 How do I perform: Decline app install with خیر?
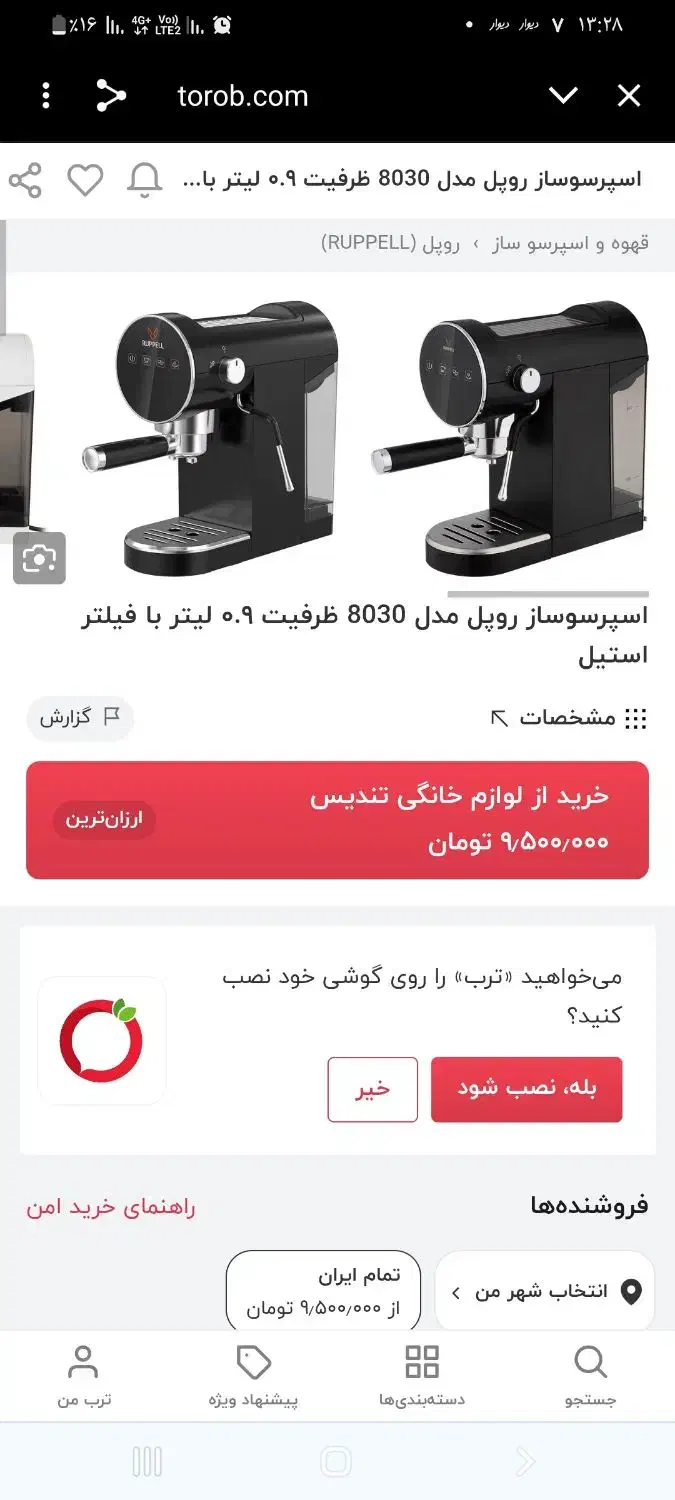[372, 1089]
